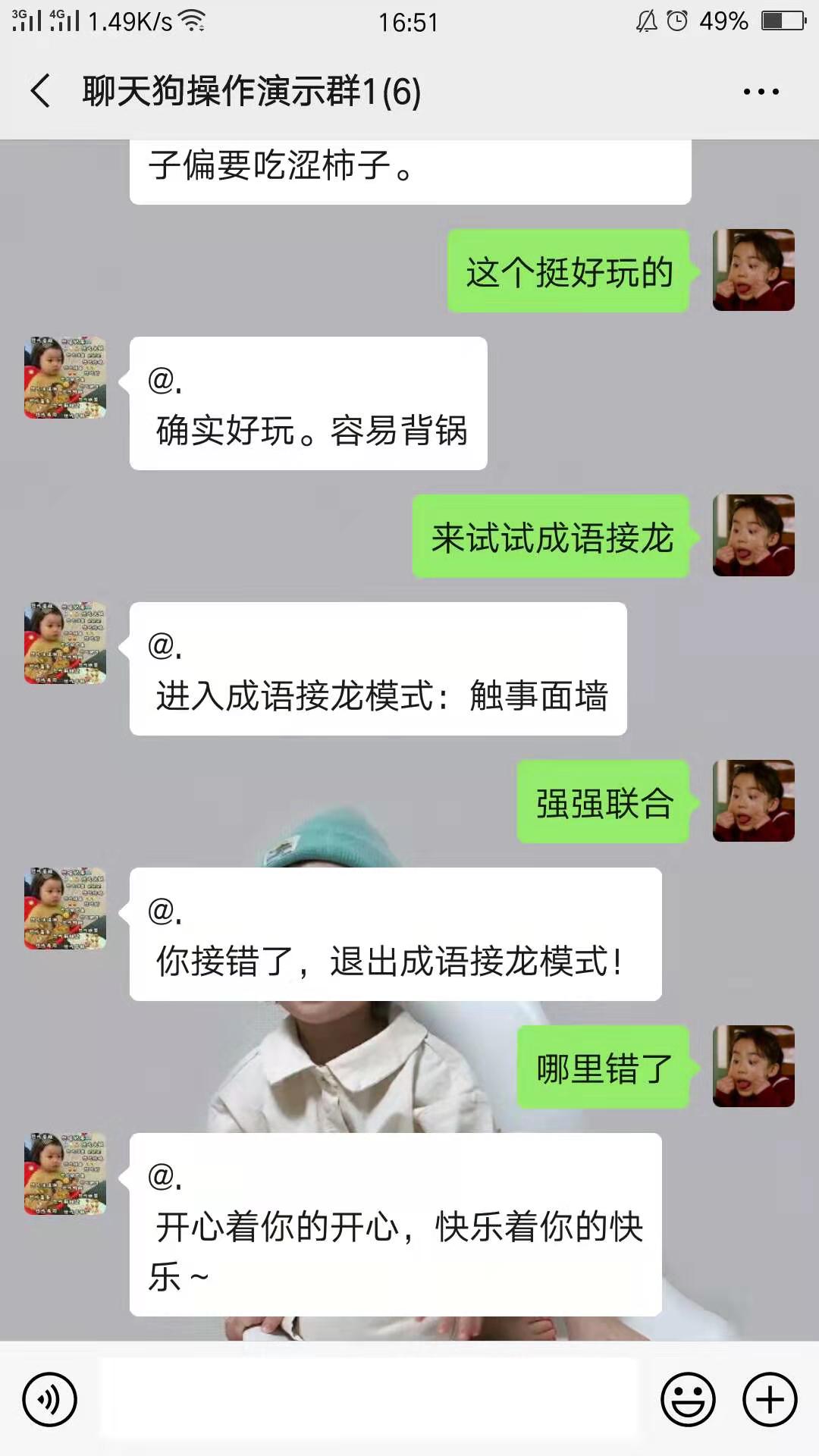Open the emoji sticker panel
Screen dimensions: 819x1456
click(688, 1399)
